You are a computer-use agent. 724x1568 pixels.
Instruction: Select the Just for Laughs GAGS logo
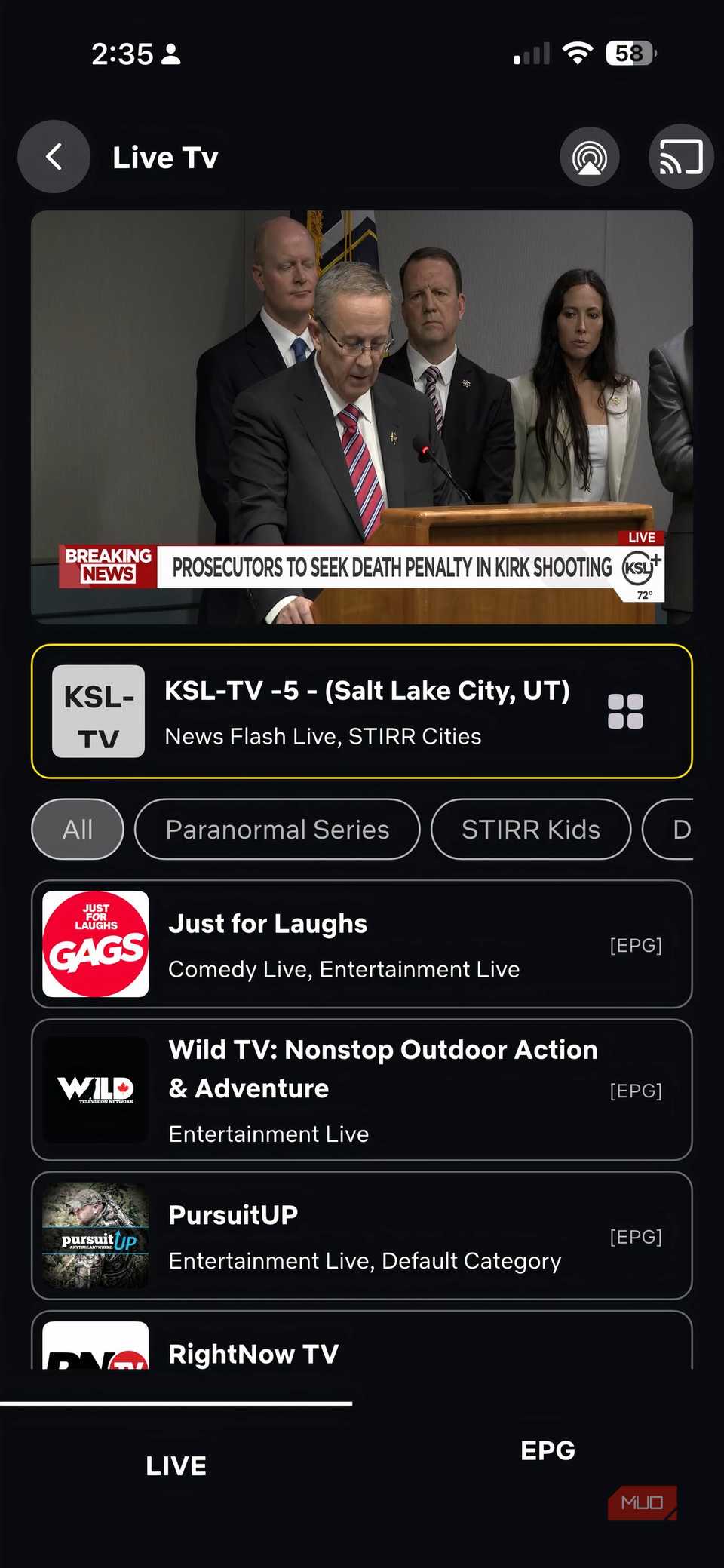tap(94, 944)
